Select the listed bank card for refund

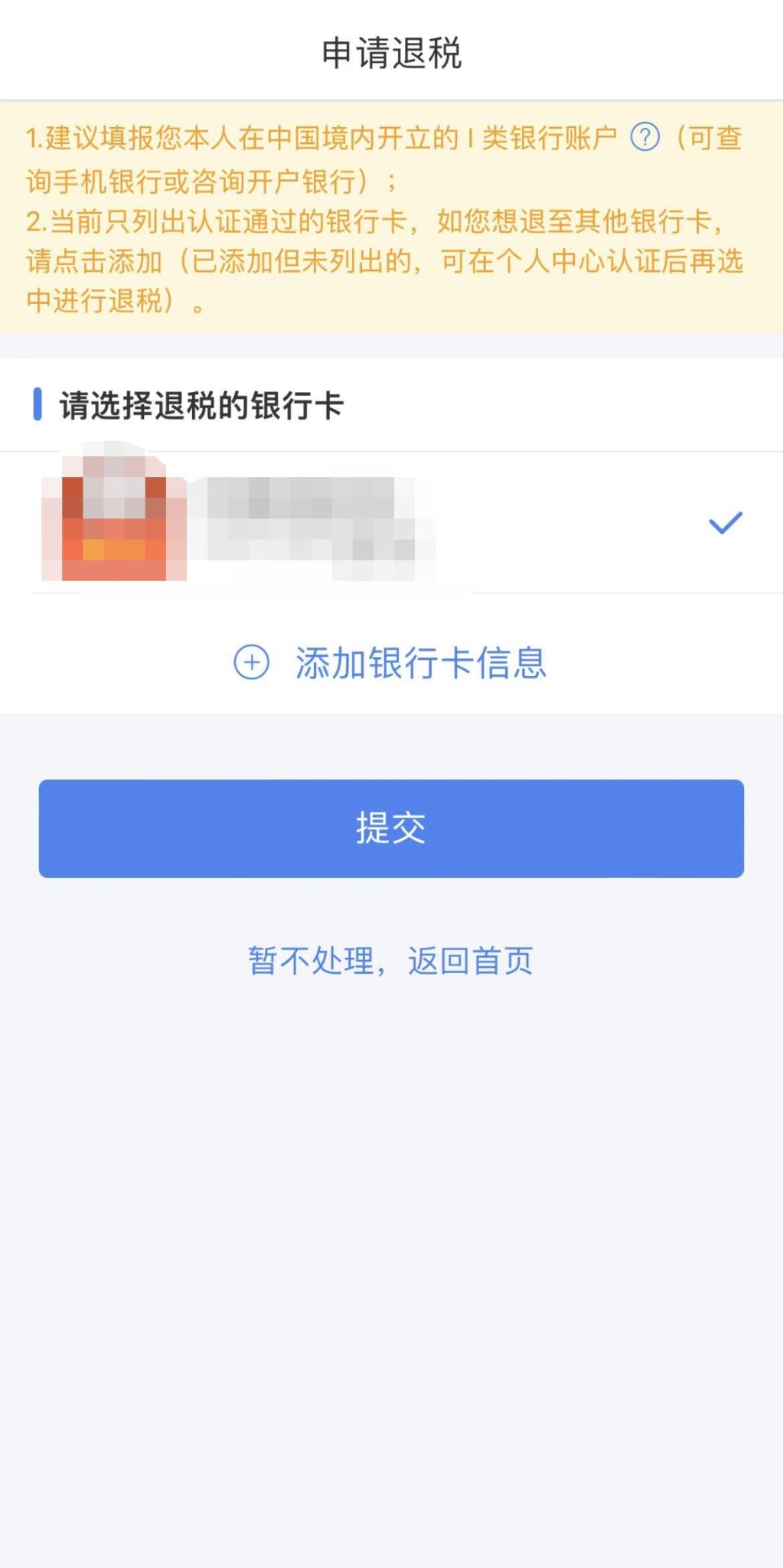point(390,523)
